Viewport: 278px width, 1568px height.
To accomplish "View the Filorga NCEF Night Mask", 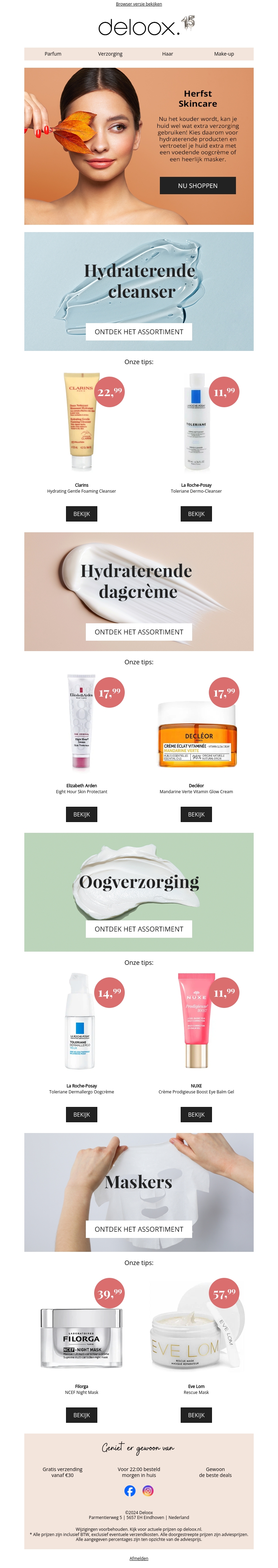I will (x=82, y=1415).
